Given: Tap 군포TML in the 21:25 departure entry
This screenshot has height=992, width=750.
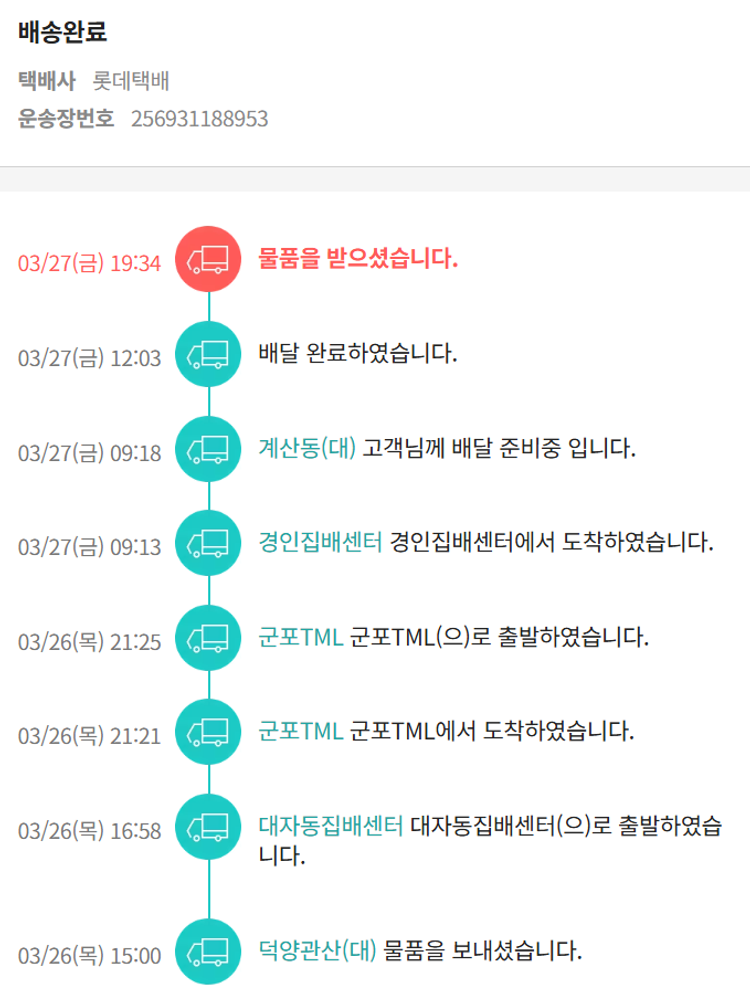Looking at the screenshot, I should point(301,637).
